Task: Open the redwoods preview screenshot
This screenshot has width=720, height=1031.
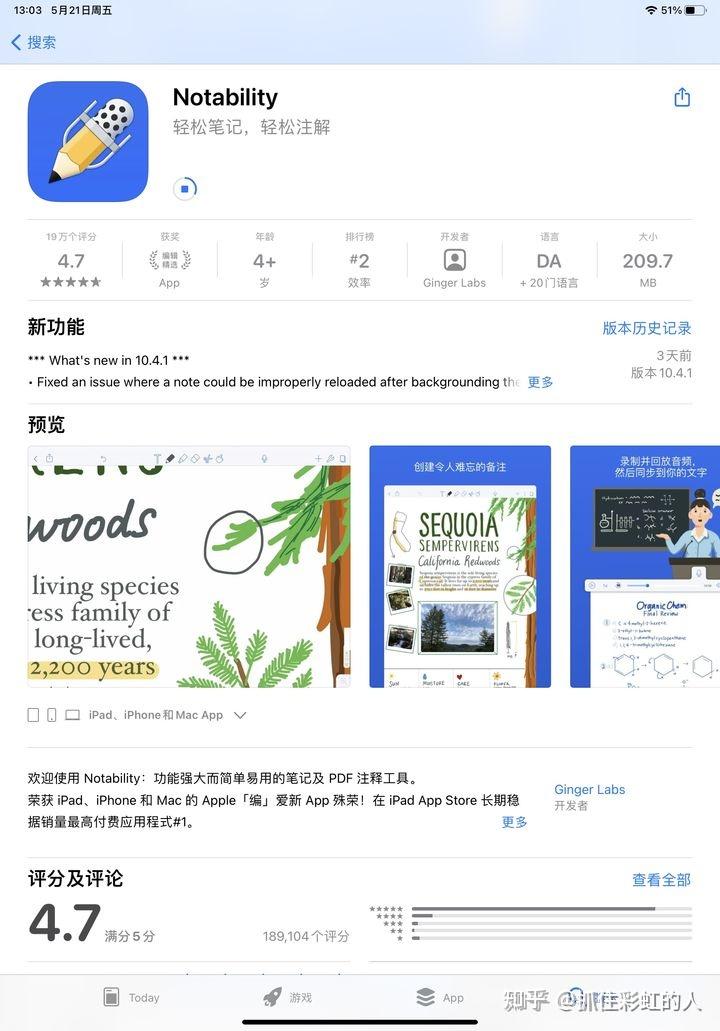Action: 189,567
